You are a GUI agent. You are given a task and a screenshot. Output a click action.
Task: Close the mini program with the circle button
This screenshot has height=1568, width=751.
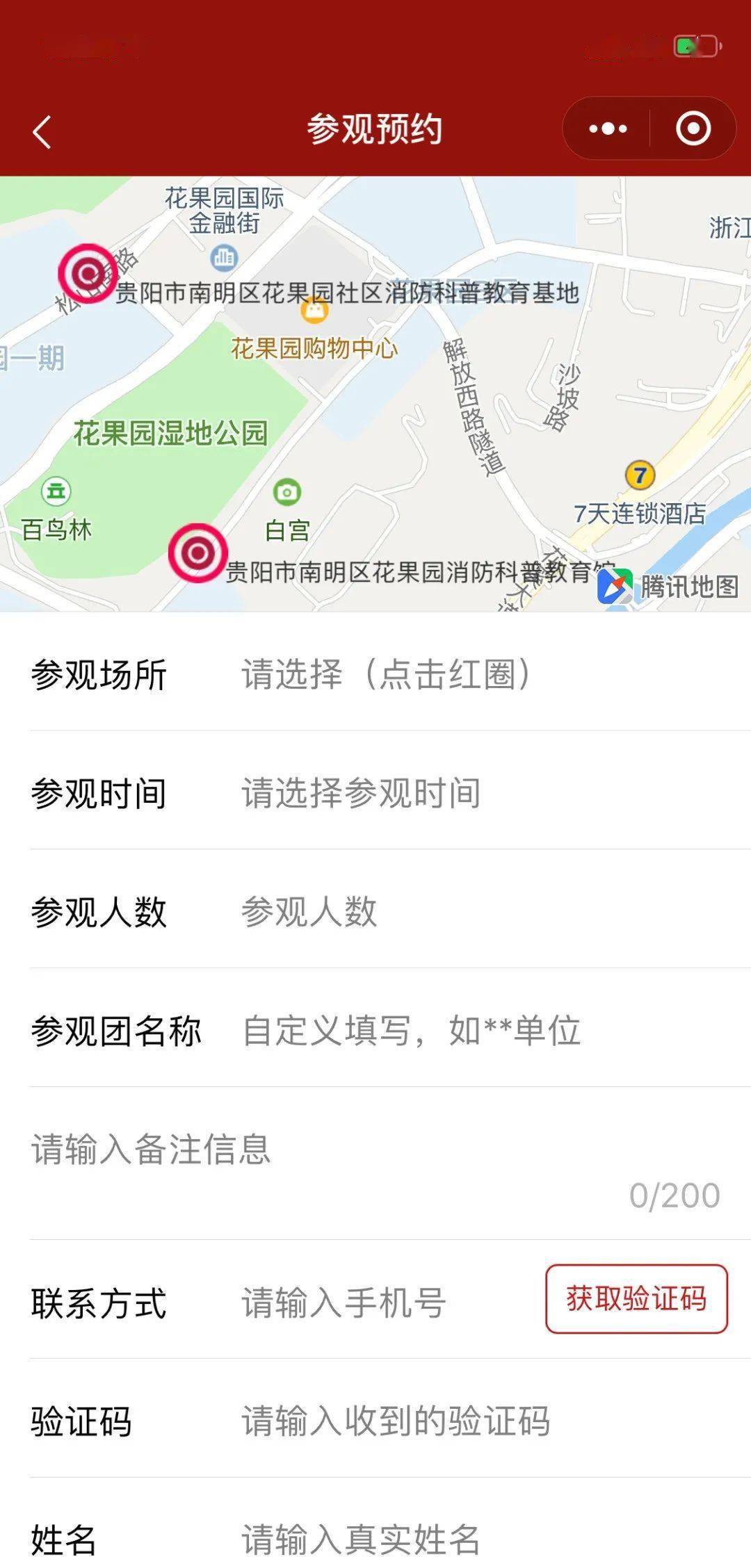point(693,129)
